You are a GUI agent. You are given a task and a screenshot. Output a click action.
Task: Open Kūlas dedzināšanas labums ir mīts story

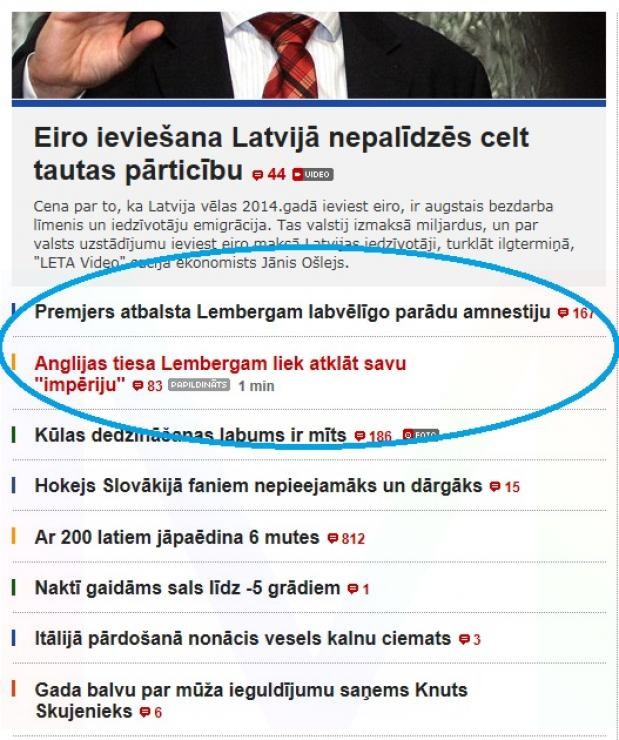tap(190, 435)
